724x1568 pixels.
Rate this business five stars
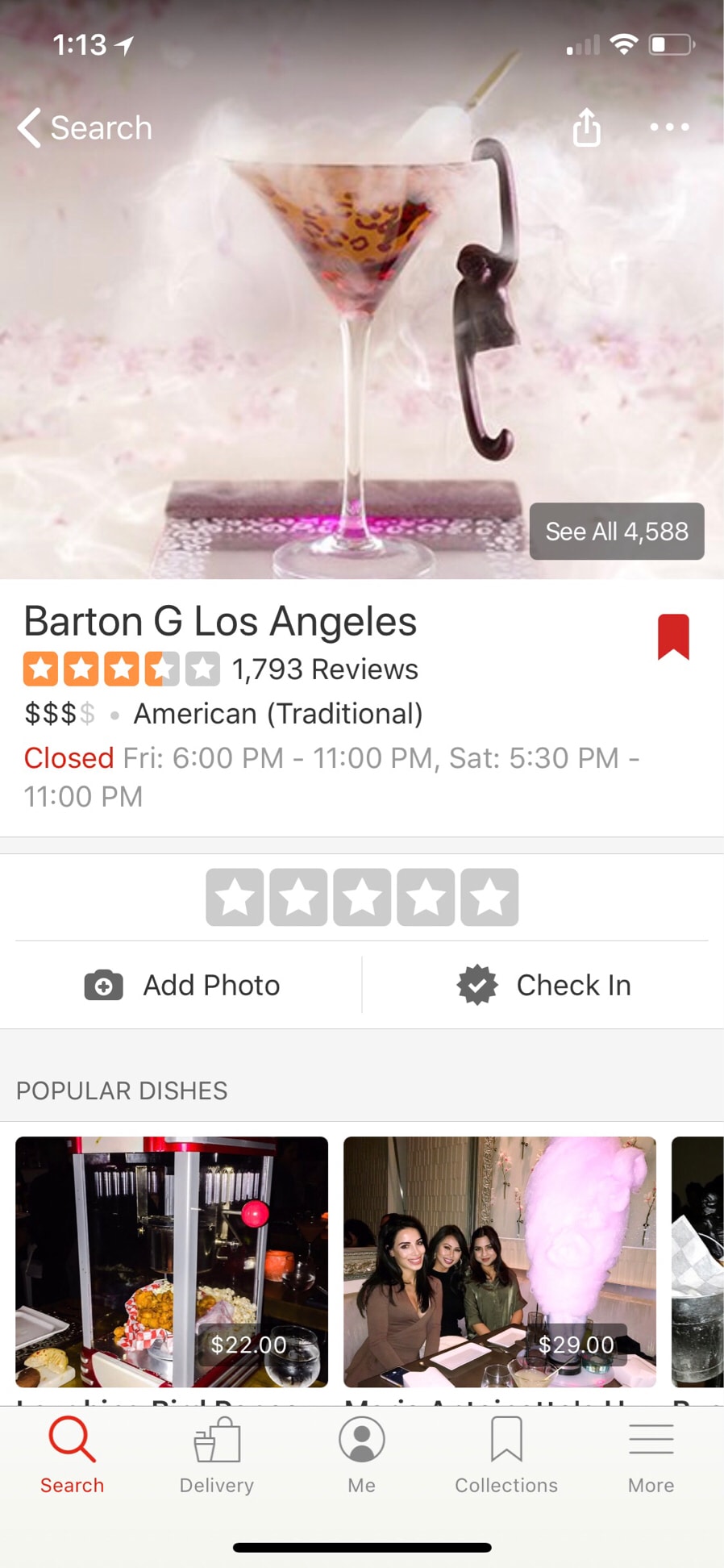click(489, 897)
